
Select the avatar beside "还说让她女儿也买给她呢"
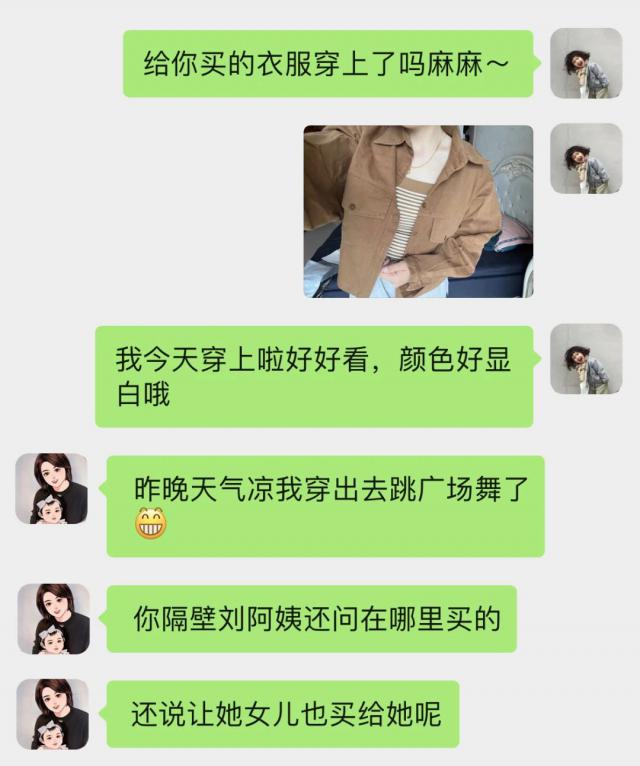pyautogui.click(x=52, y=714)
